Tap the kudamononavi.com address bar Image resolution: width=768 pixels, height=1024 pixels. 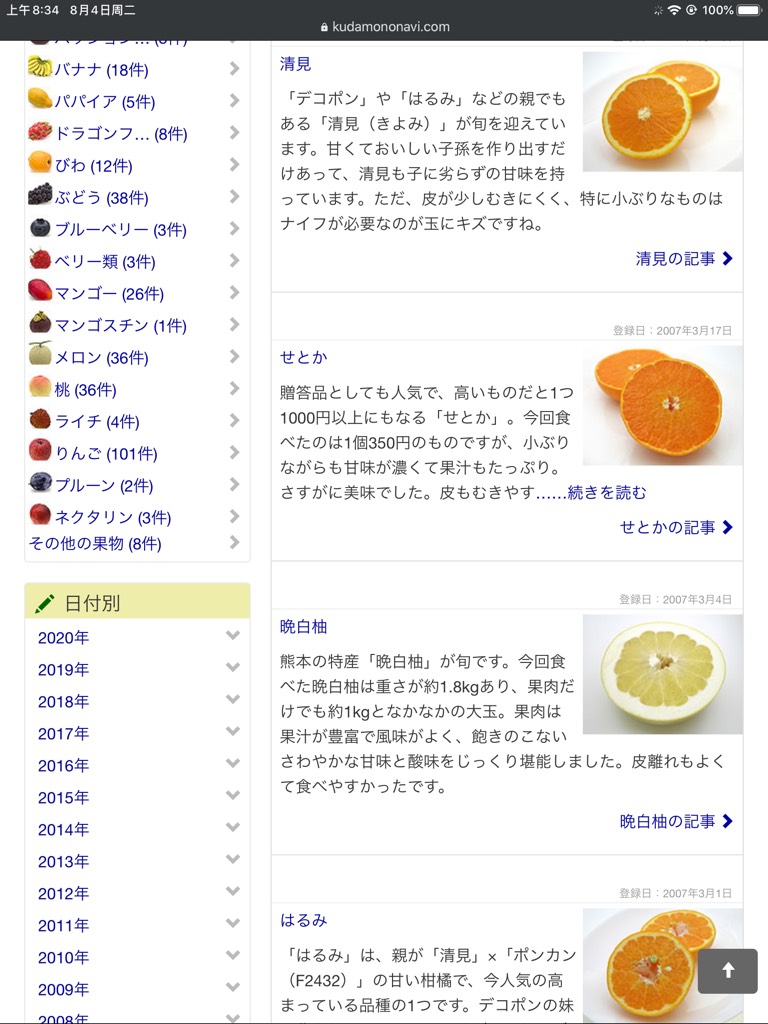384,27
